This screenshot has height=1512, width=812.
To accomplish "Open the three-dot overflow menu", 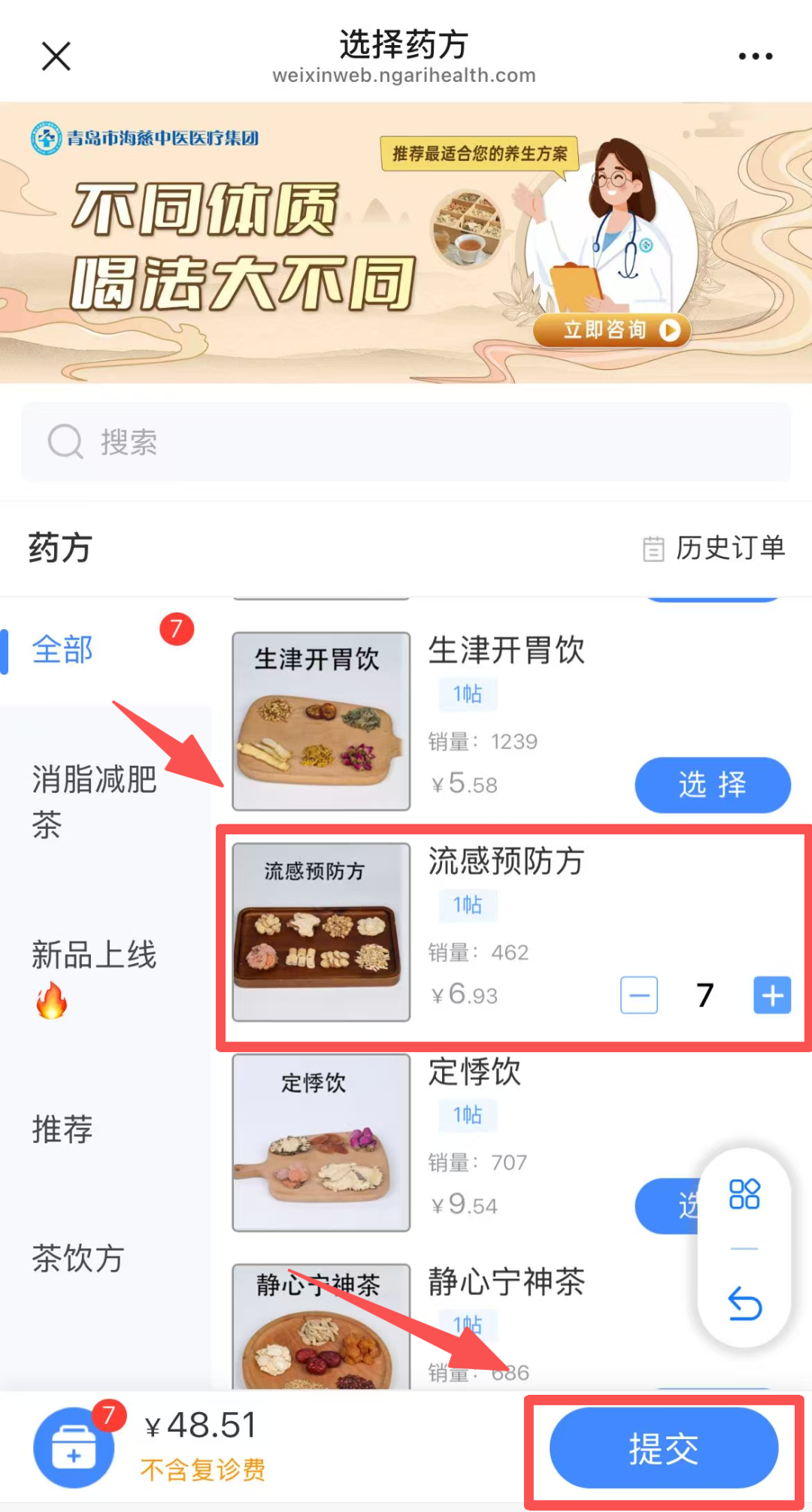I will 755,56.
